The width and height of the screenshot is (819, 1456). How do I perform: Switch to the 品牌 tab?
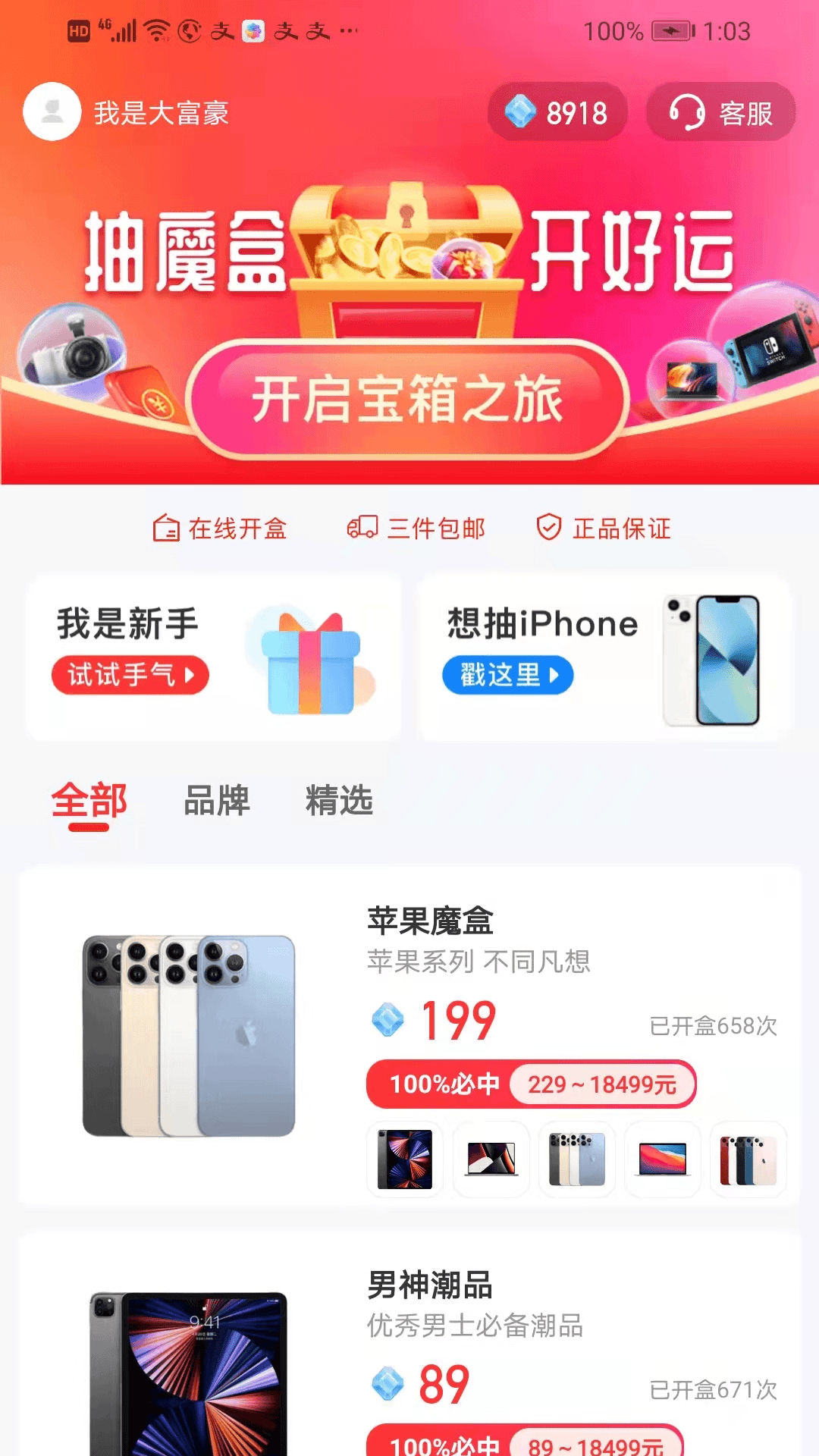pyautogui.click(x=217, y=801)
